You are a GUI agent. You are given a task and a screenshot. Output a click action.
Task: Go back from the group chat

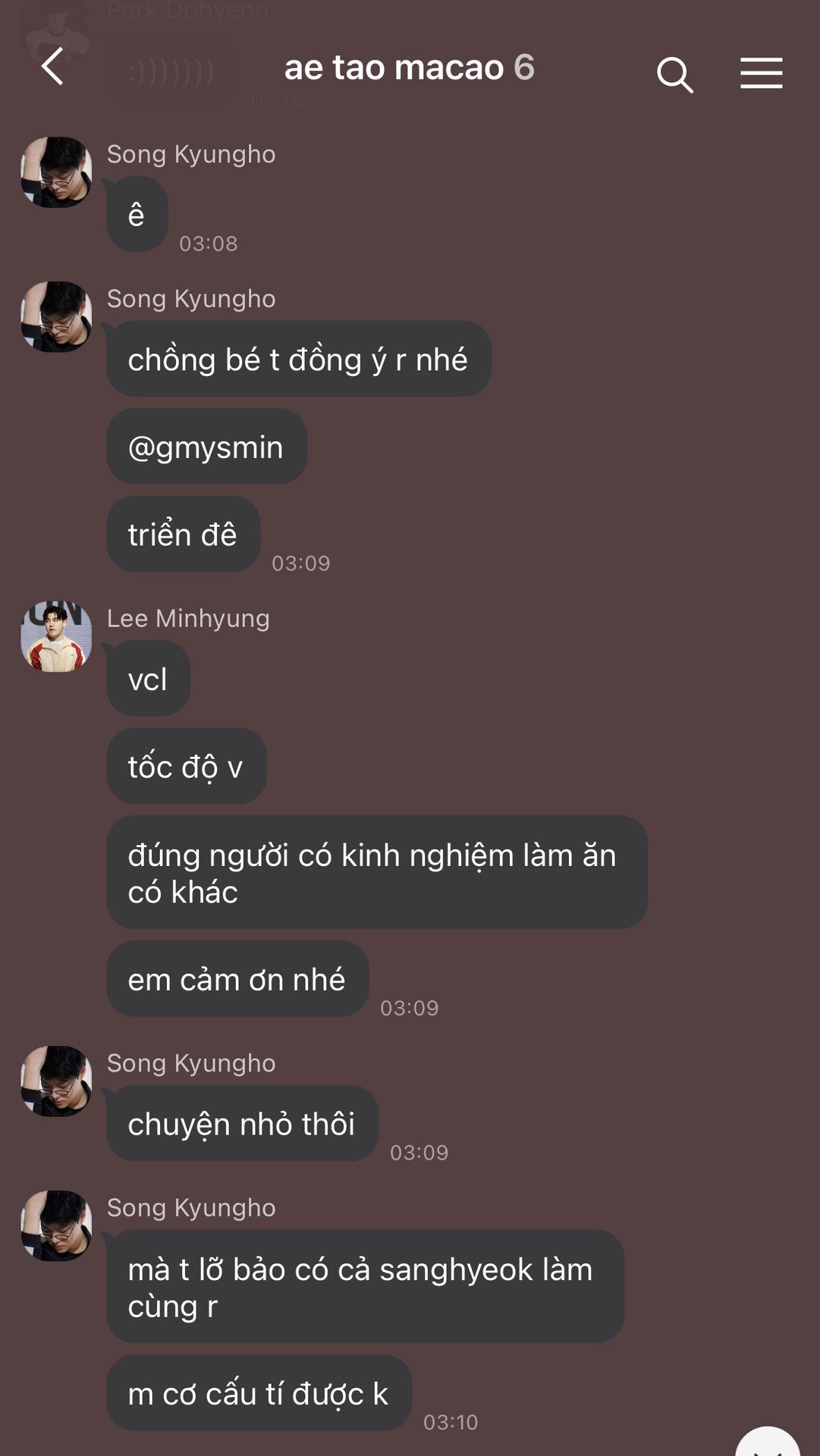(52, 67)
